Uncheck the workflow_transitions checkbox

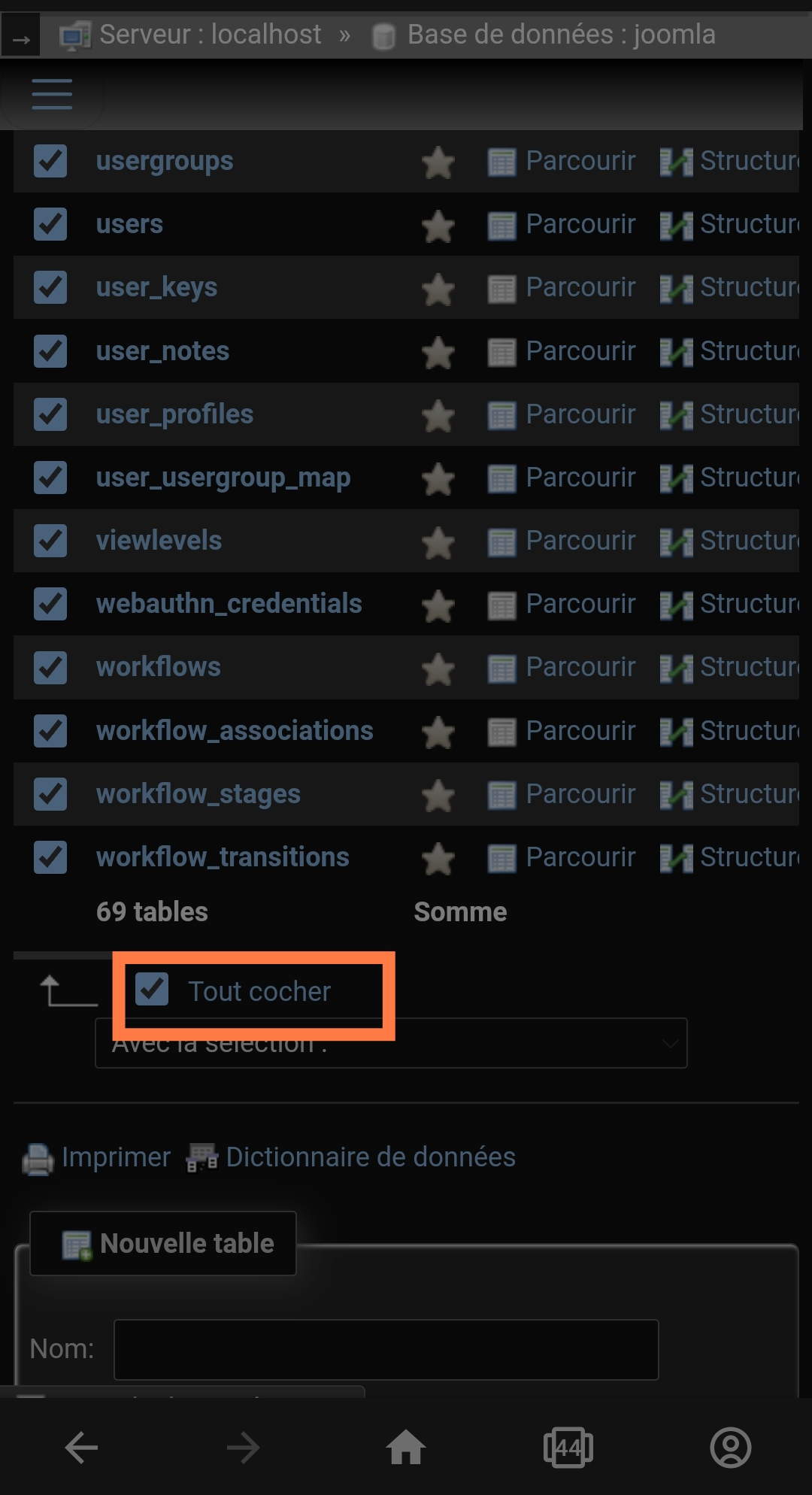(x=50, y=857)
